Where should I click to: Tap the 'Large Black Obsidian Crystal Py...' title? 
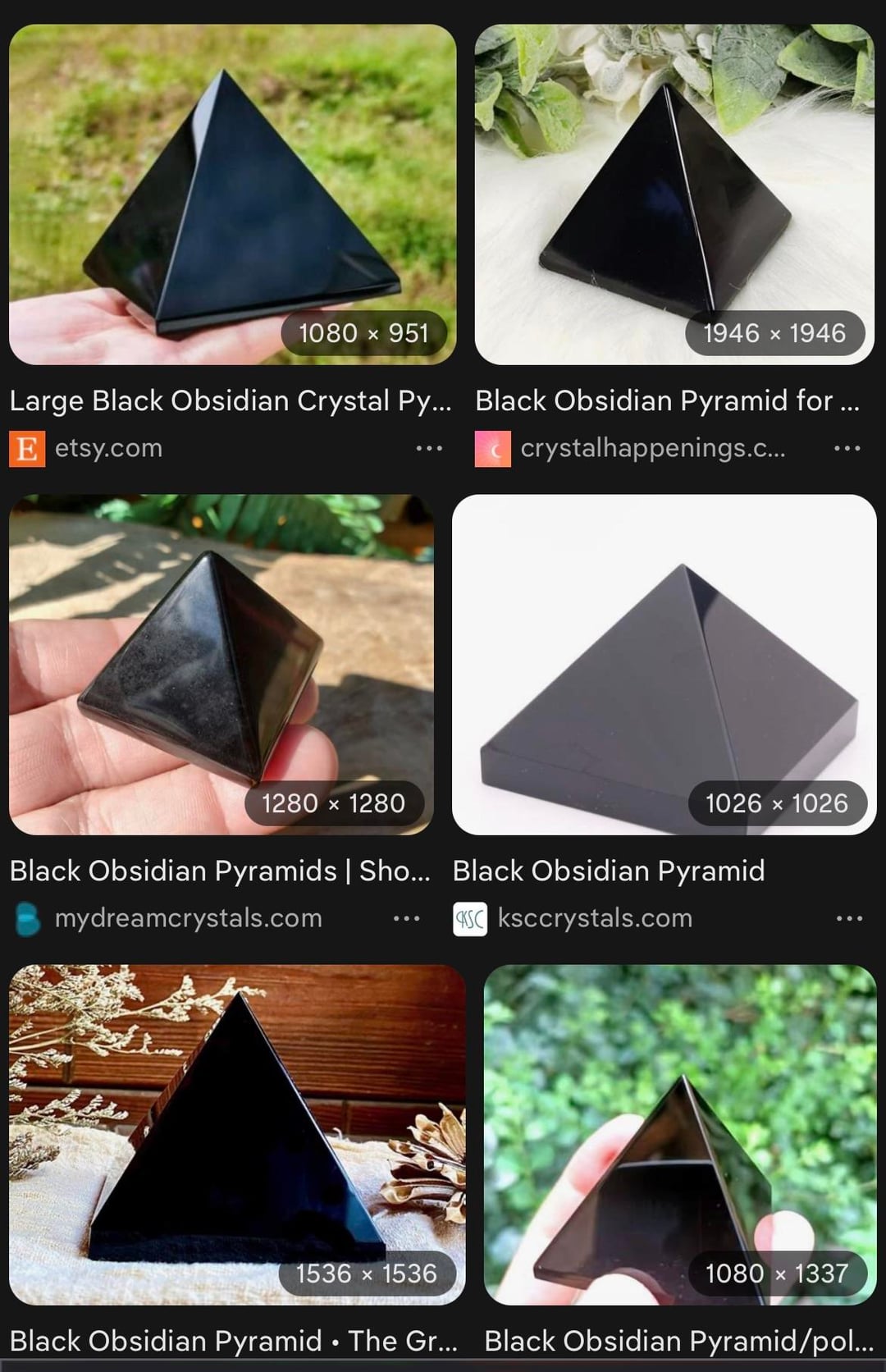point(231,401)
